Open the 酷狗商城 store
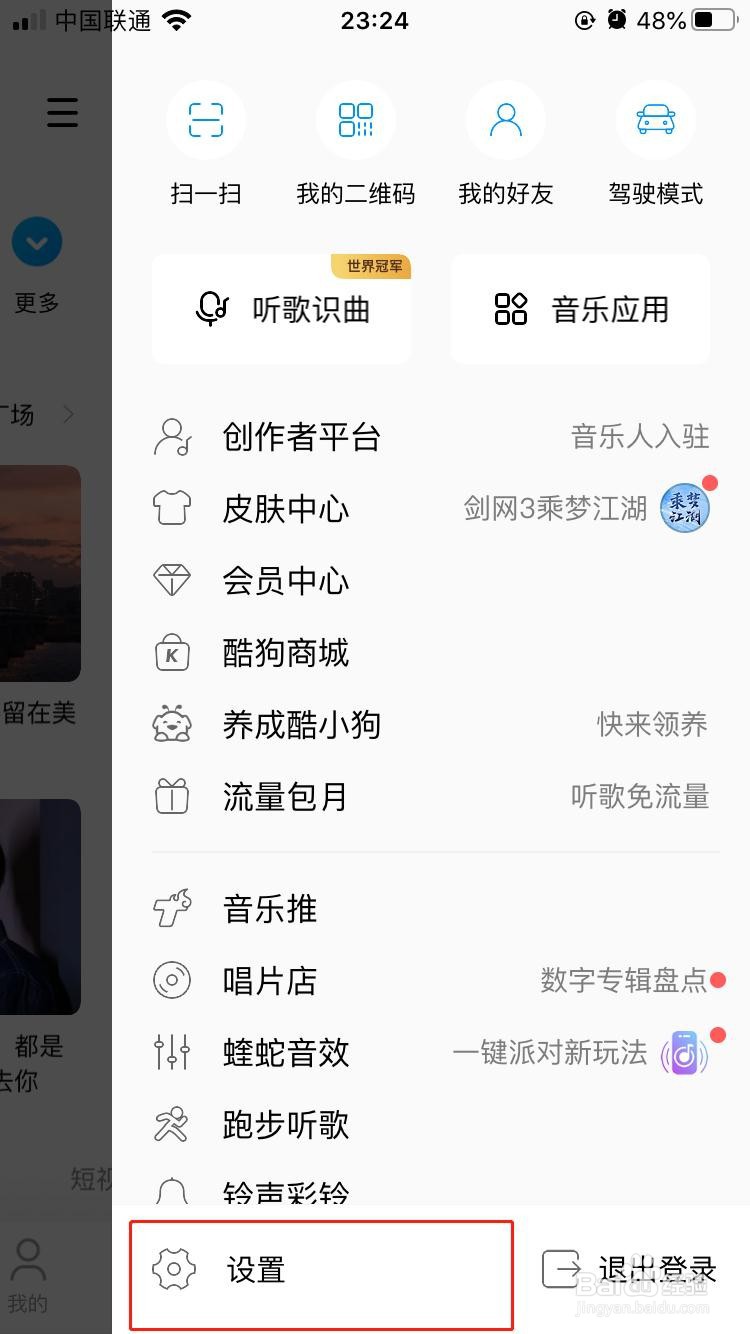Viewport: 750px width, 1334px height. point(284,653)
